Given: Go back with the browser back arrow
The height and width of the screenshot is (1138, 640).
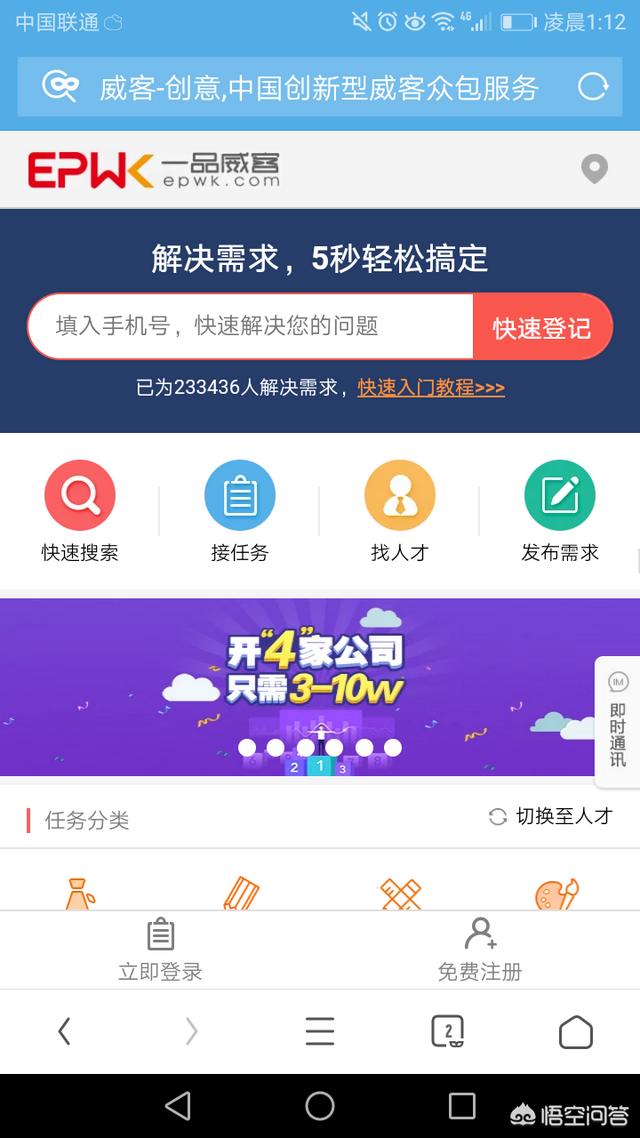Looking at the screenshot, I should click(x=64, y=1031).
